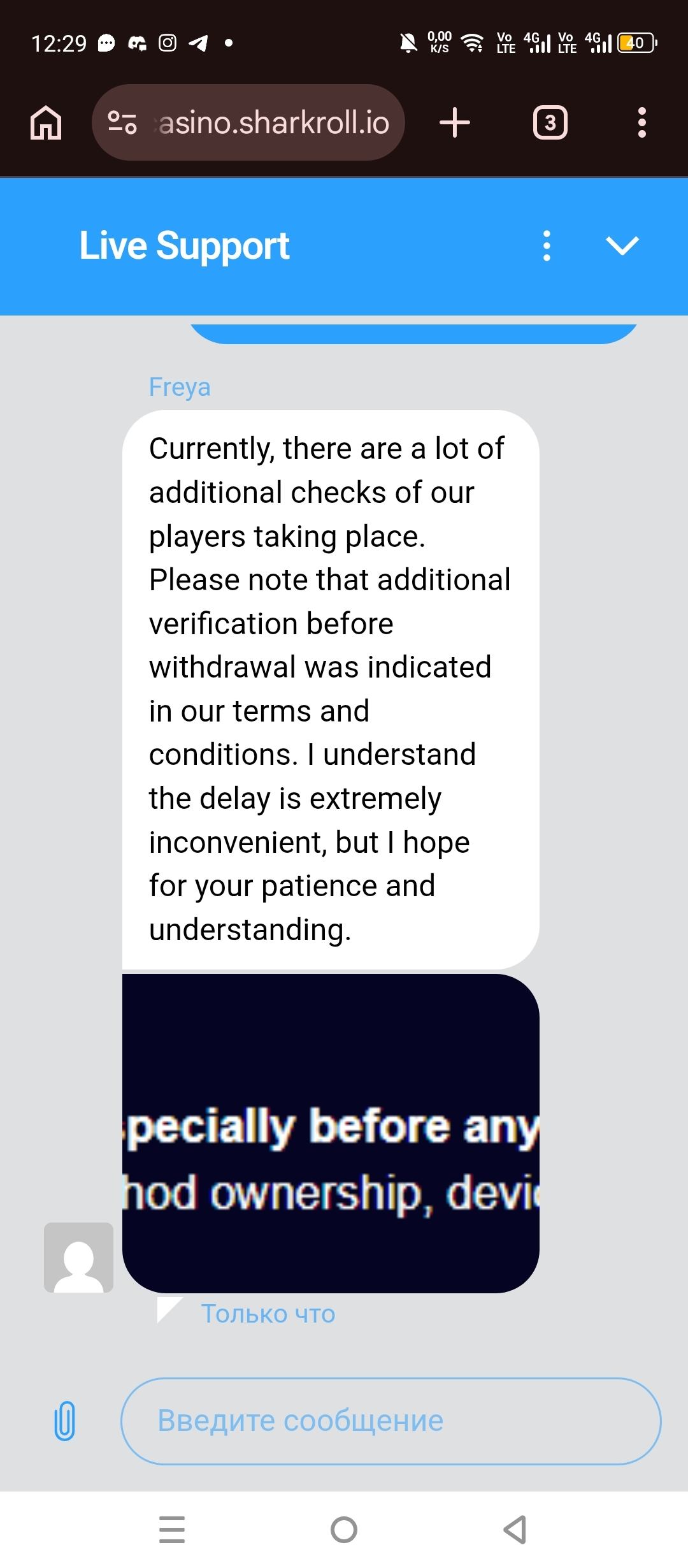Open the browser home page

46,122
